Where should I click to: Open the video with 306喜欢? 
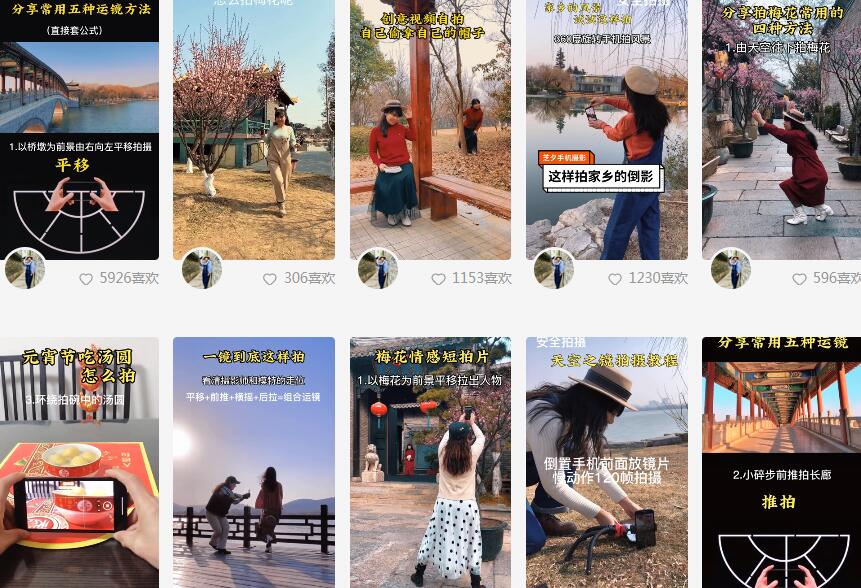(254, 130)
